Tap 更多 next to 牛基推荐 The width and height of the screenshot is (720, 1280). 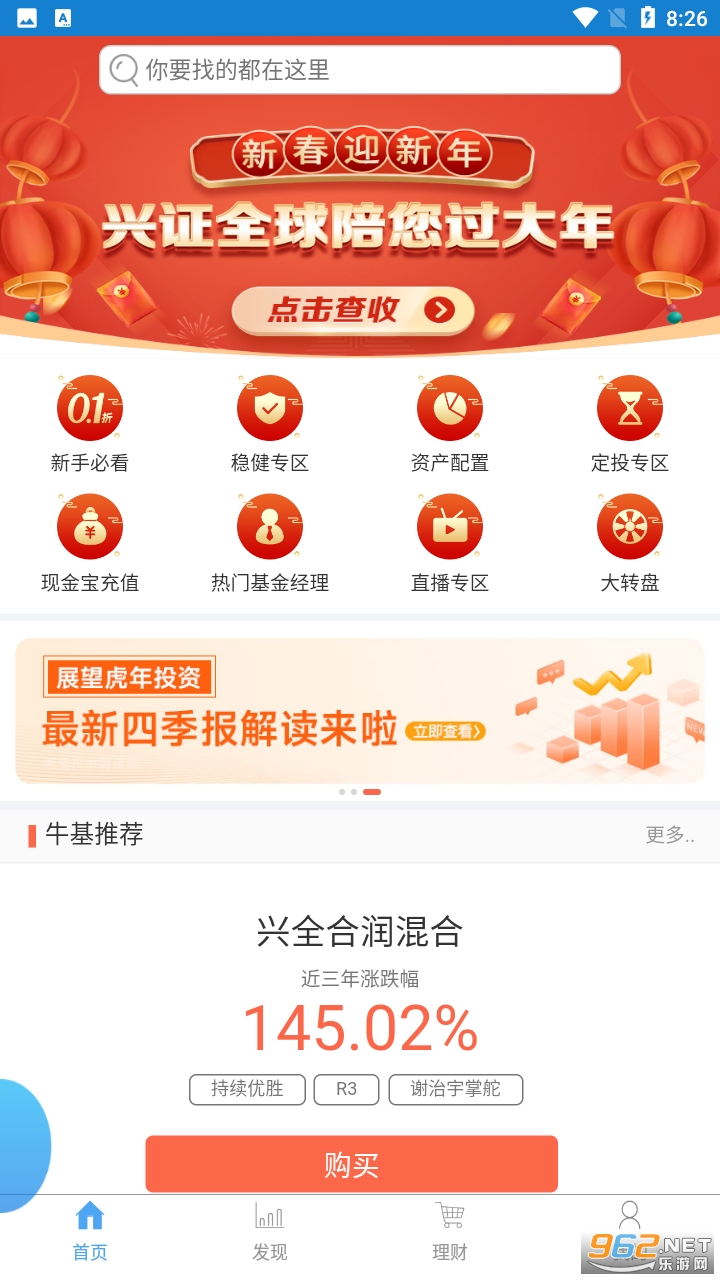coord(669,835)
